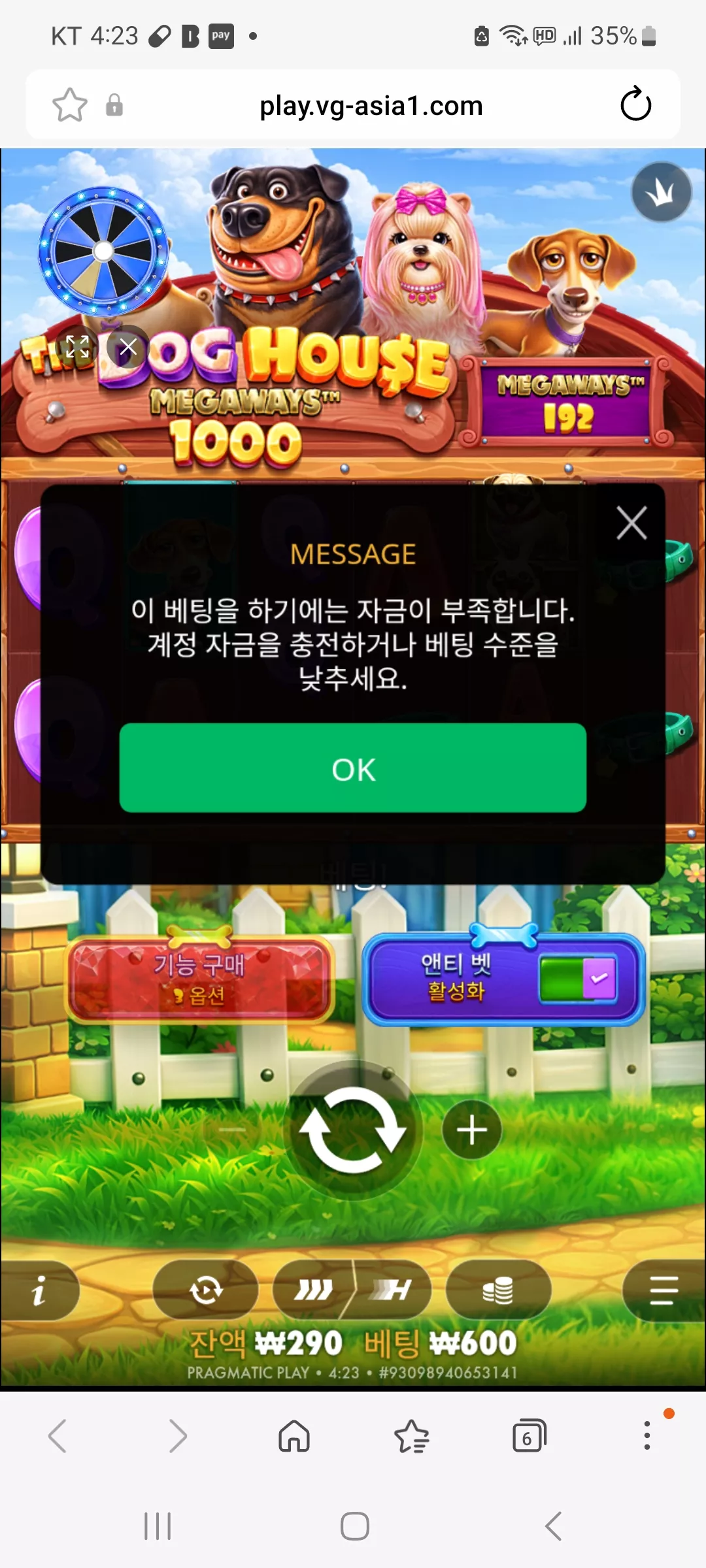706x1568 pixels.
Task: Increase the bet with the plus button
Action: [x=472, y=1130]
